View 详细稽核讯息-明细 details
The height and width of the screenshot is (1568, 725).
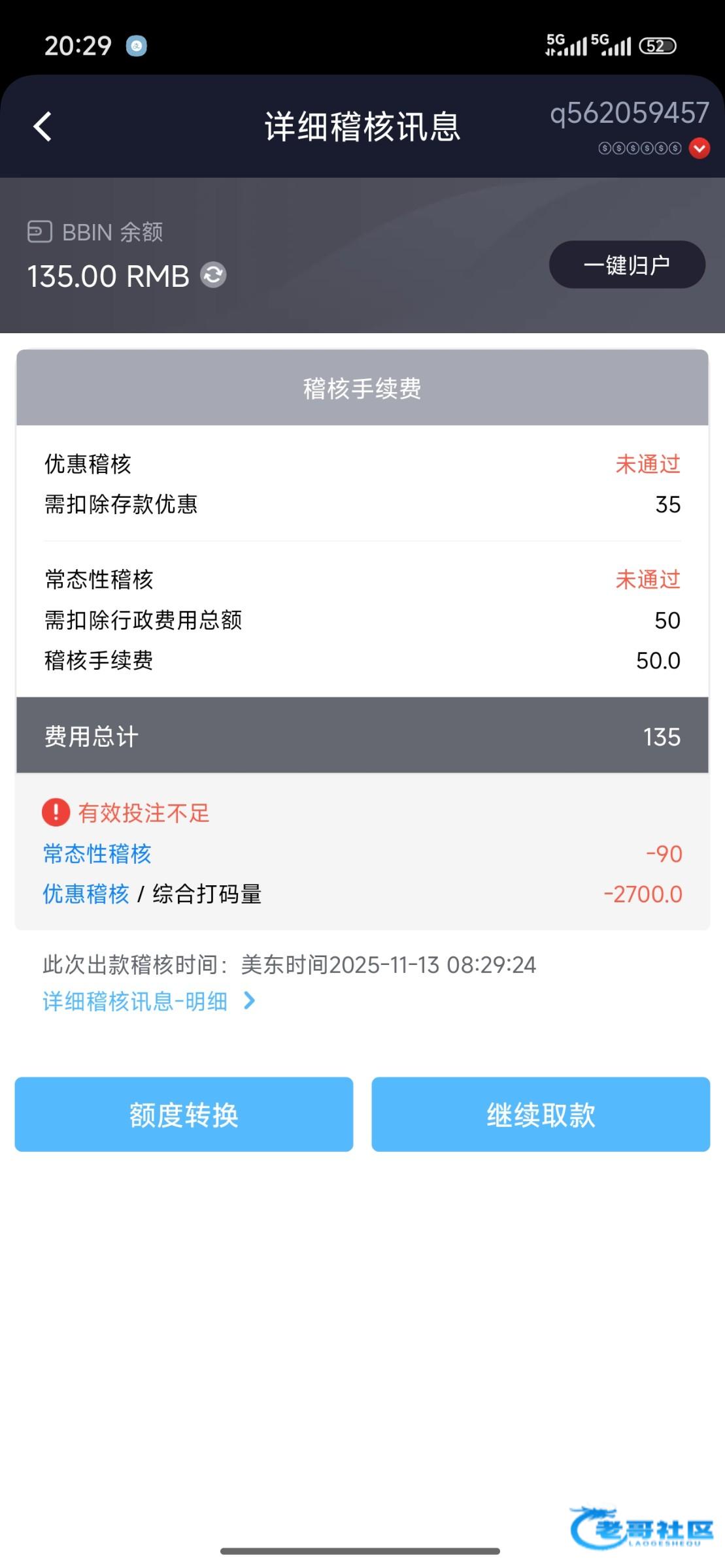click(149, 1001)
